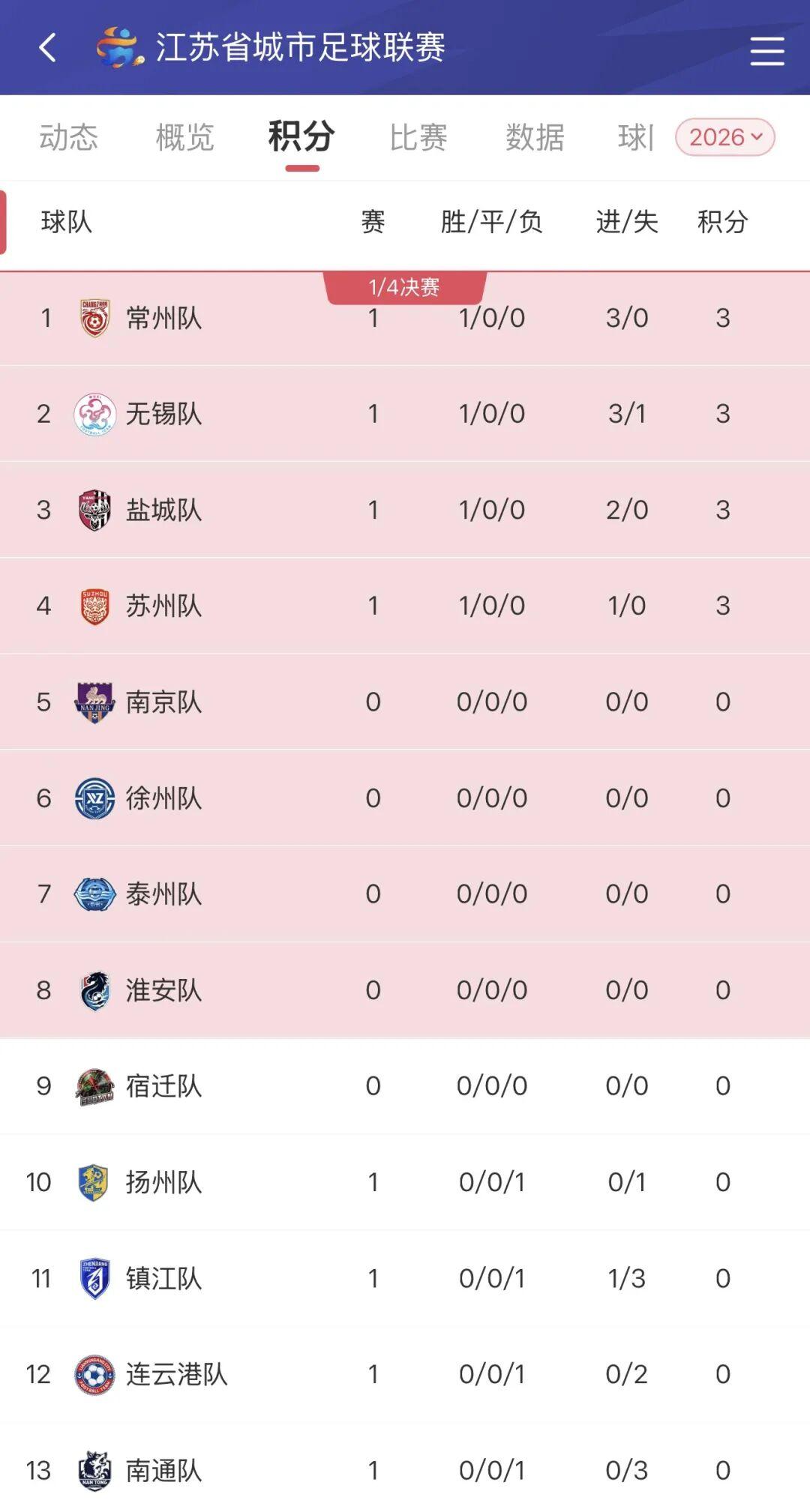Open the 无锡队 team row
This screenshot has height=1512, width=810.
(163, 414)
